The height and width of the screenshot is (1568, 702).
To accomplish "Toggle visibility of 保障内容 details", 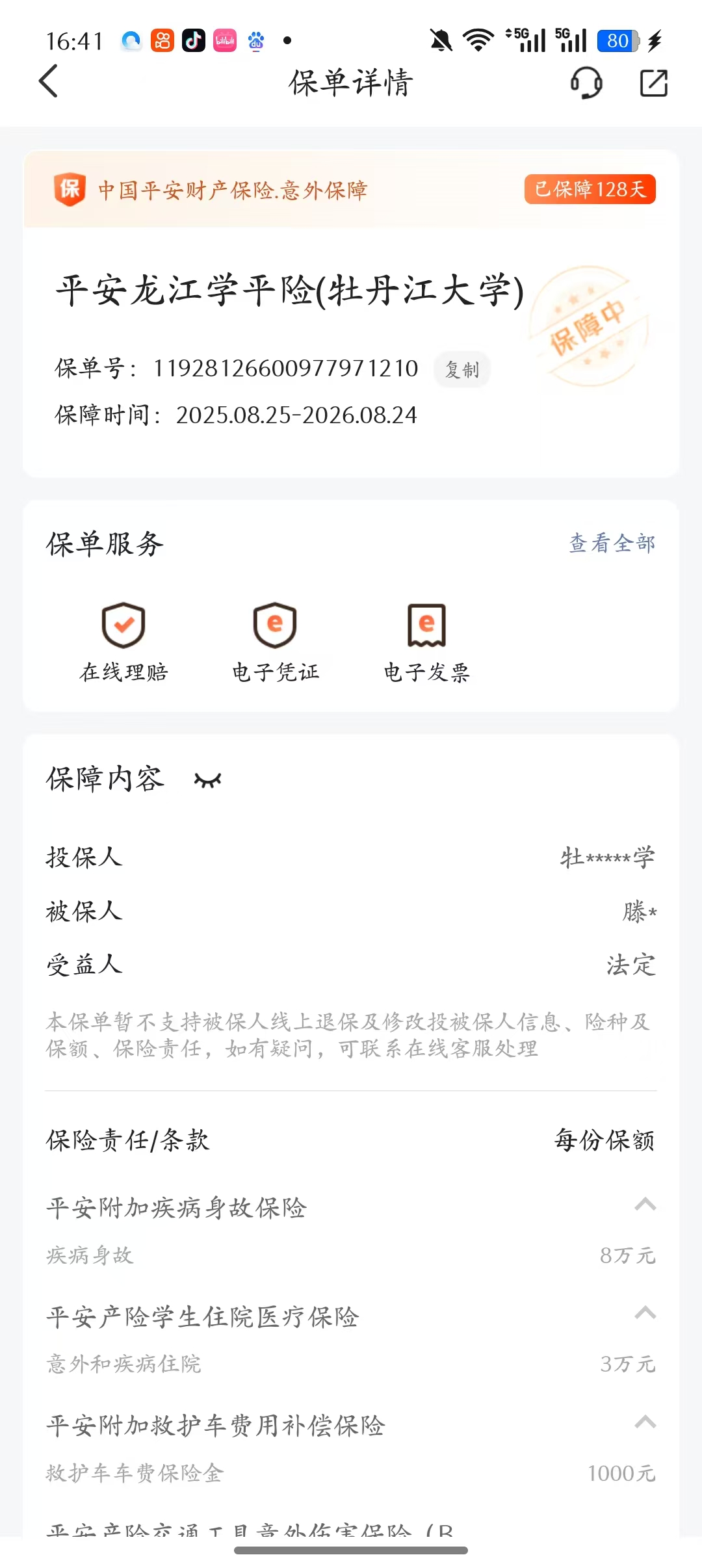I will (208, 780).
